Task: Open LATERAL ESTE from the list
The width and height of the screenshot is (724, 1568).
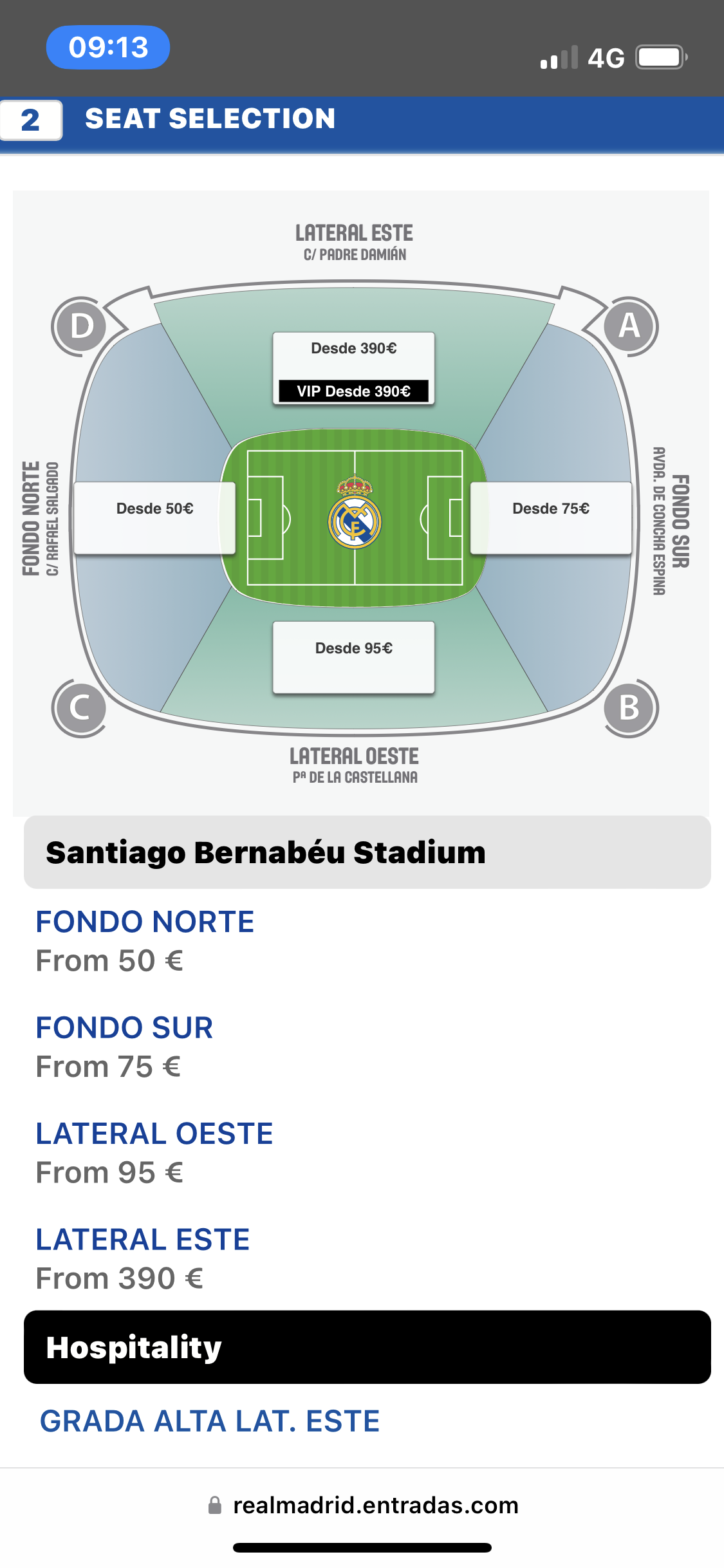Action: pos(143,1239)
